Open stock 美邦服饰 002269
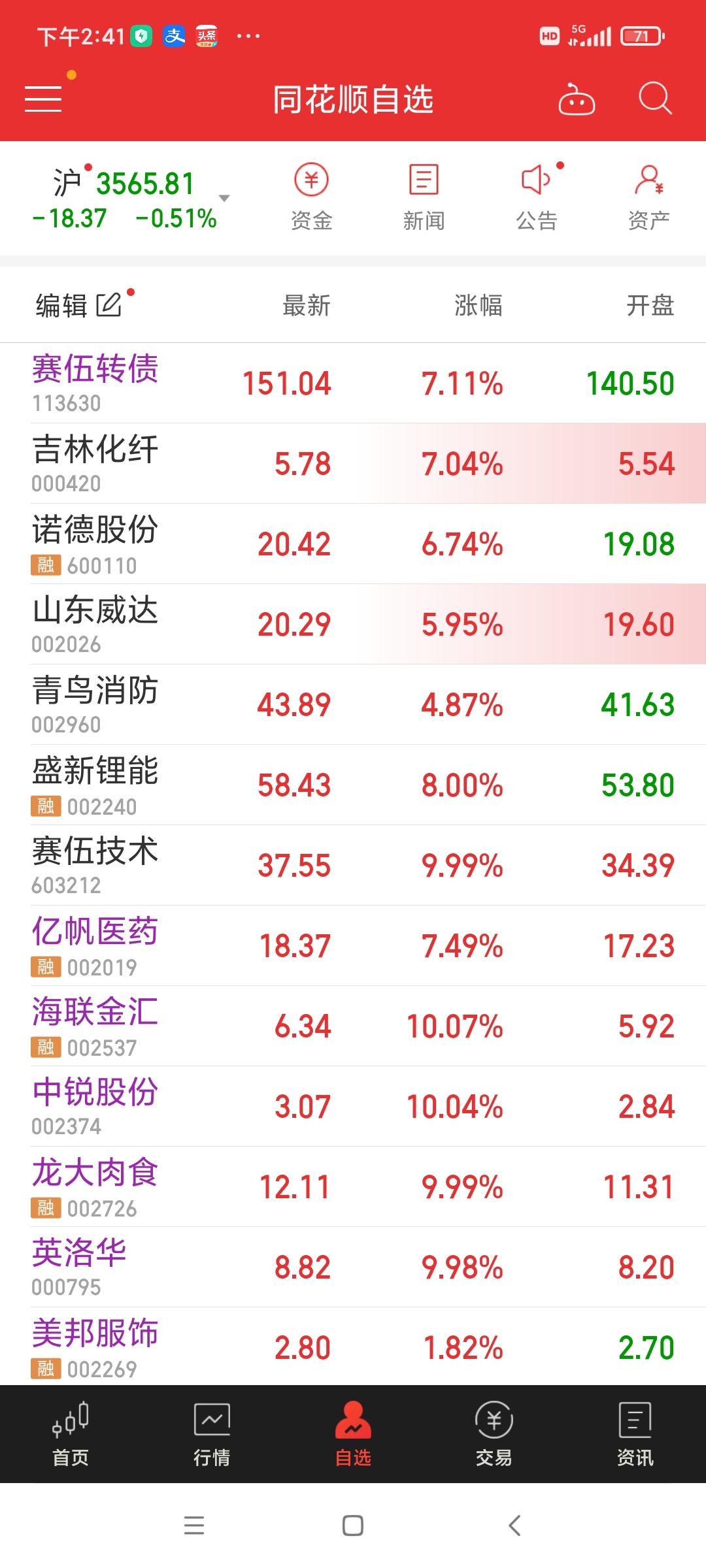The width and height of the screenshot is (706, 1568). click(353, 1347)
